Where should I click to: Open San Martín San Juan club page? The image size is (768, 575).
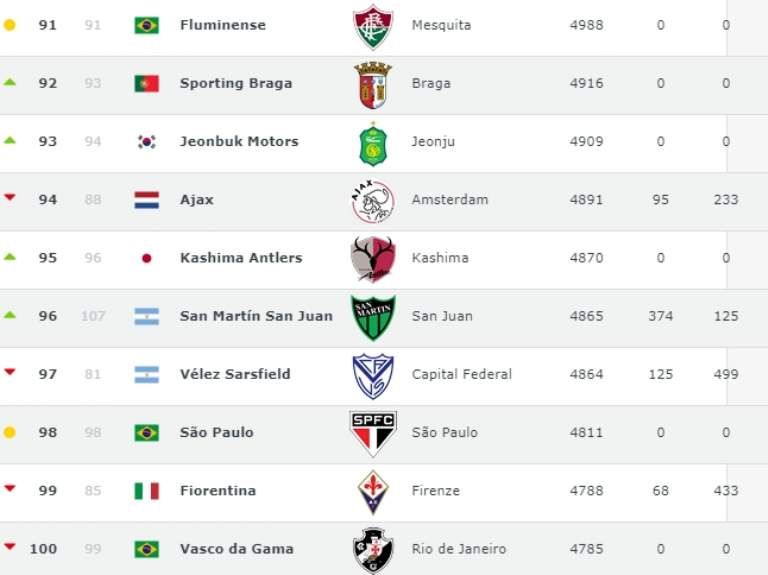click(x=255, y=316)
